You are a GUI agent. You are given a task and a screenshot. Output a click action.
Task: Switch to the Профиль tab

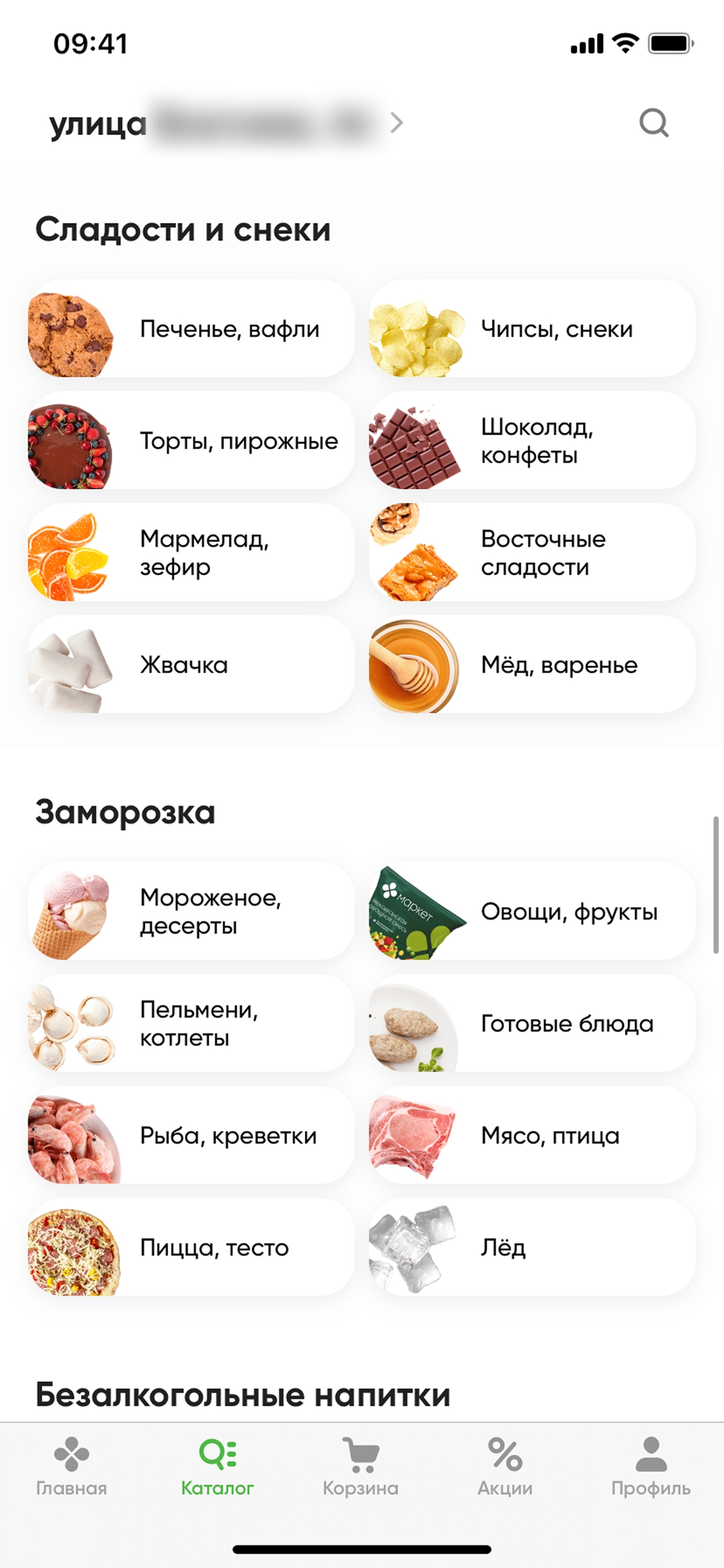650,1466
